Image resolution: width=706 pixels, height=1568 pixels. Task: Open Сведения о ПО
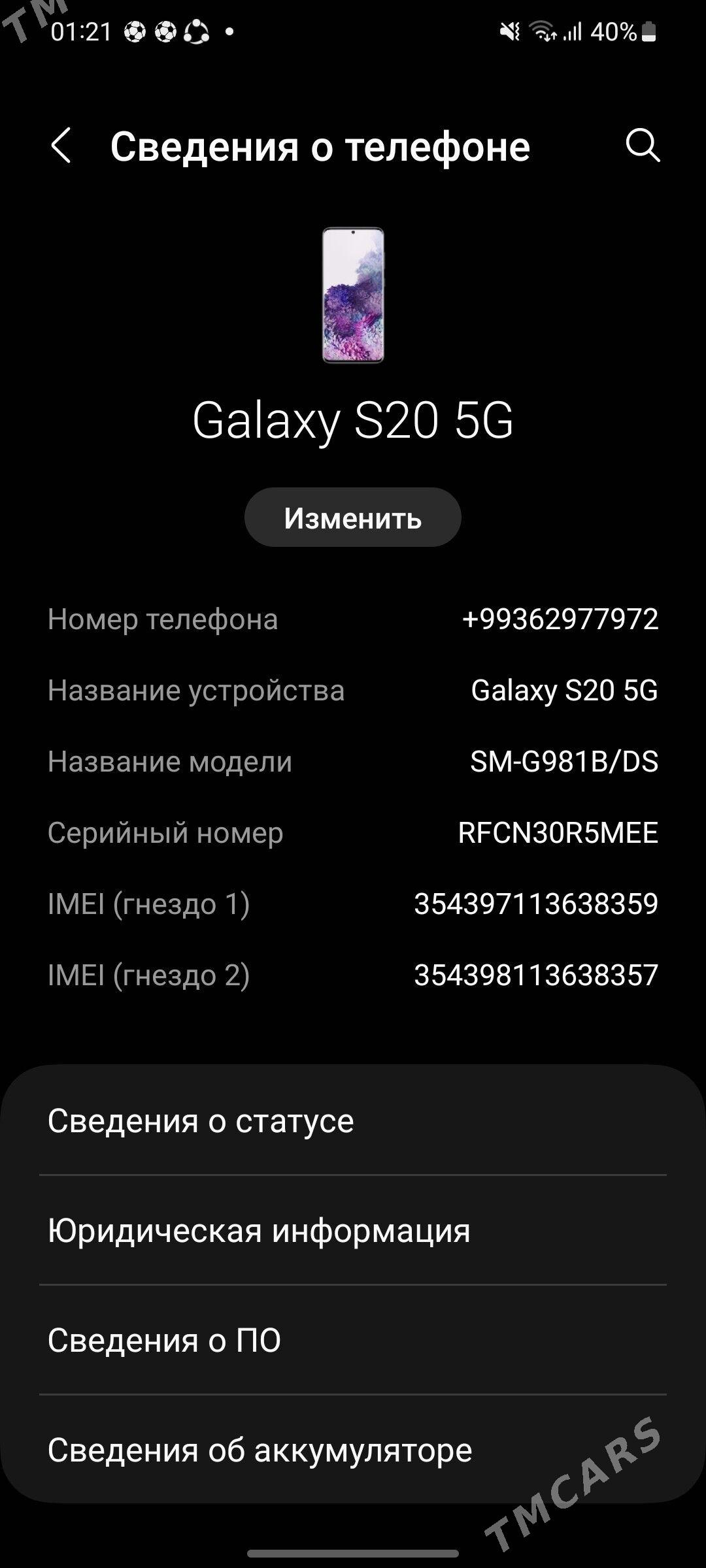click(x=353, y=1341)
